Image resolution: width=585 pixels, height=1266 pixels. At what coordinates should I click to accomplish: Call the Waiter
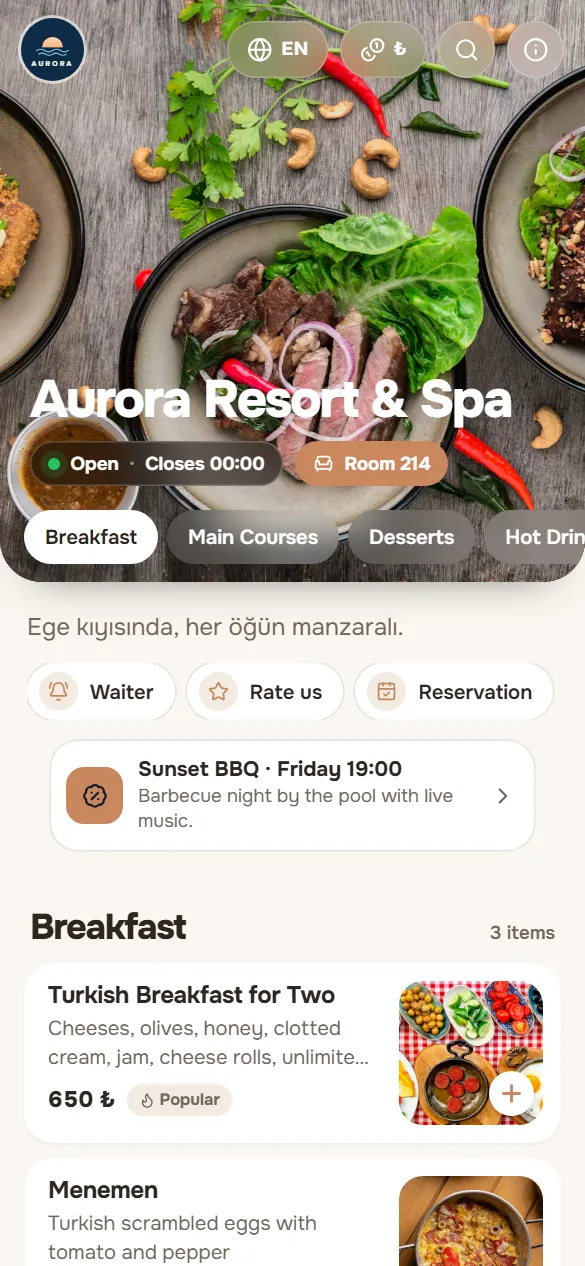(x=101, y=692)
